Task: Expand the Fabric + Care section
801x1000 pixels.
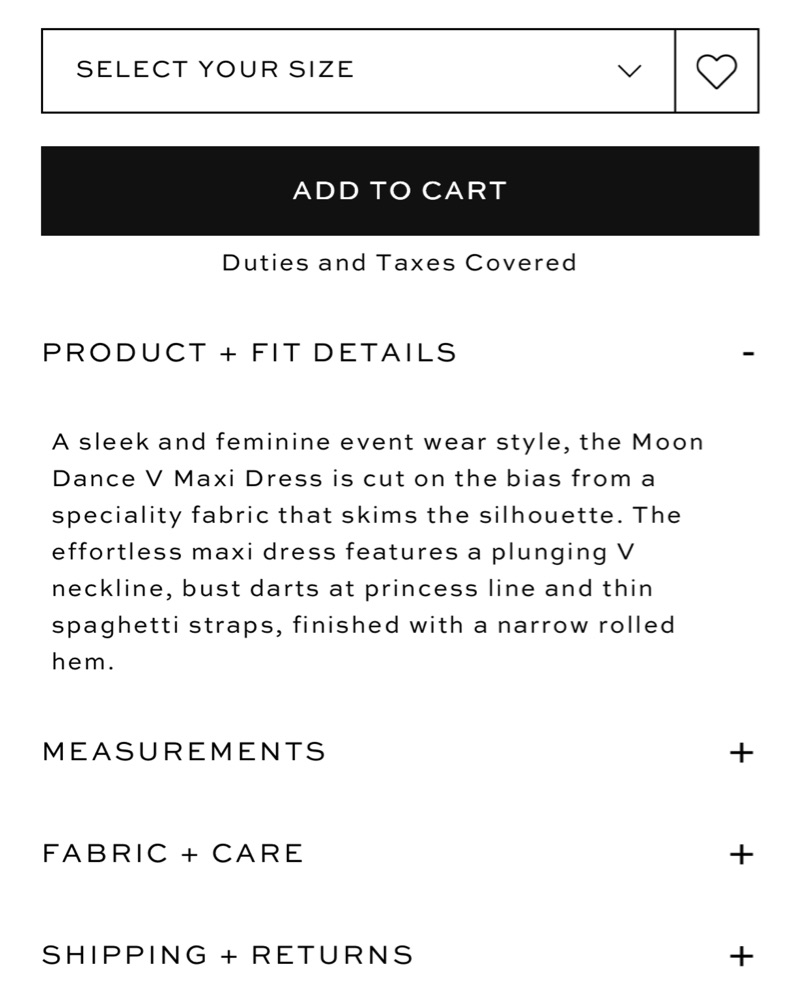Action: coord(400,854)
